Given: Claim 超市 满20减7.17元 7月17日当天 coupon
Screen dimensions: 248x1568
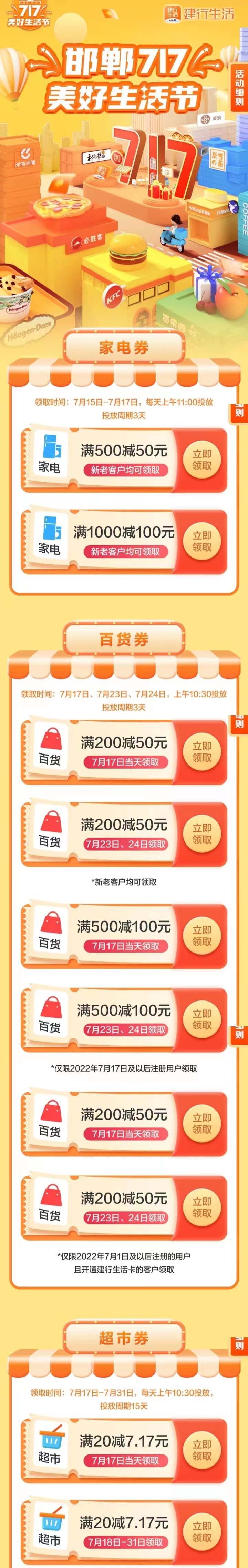Looking at the screenshot, I should click(202, 1450).
